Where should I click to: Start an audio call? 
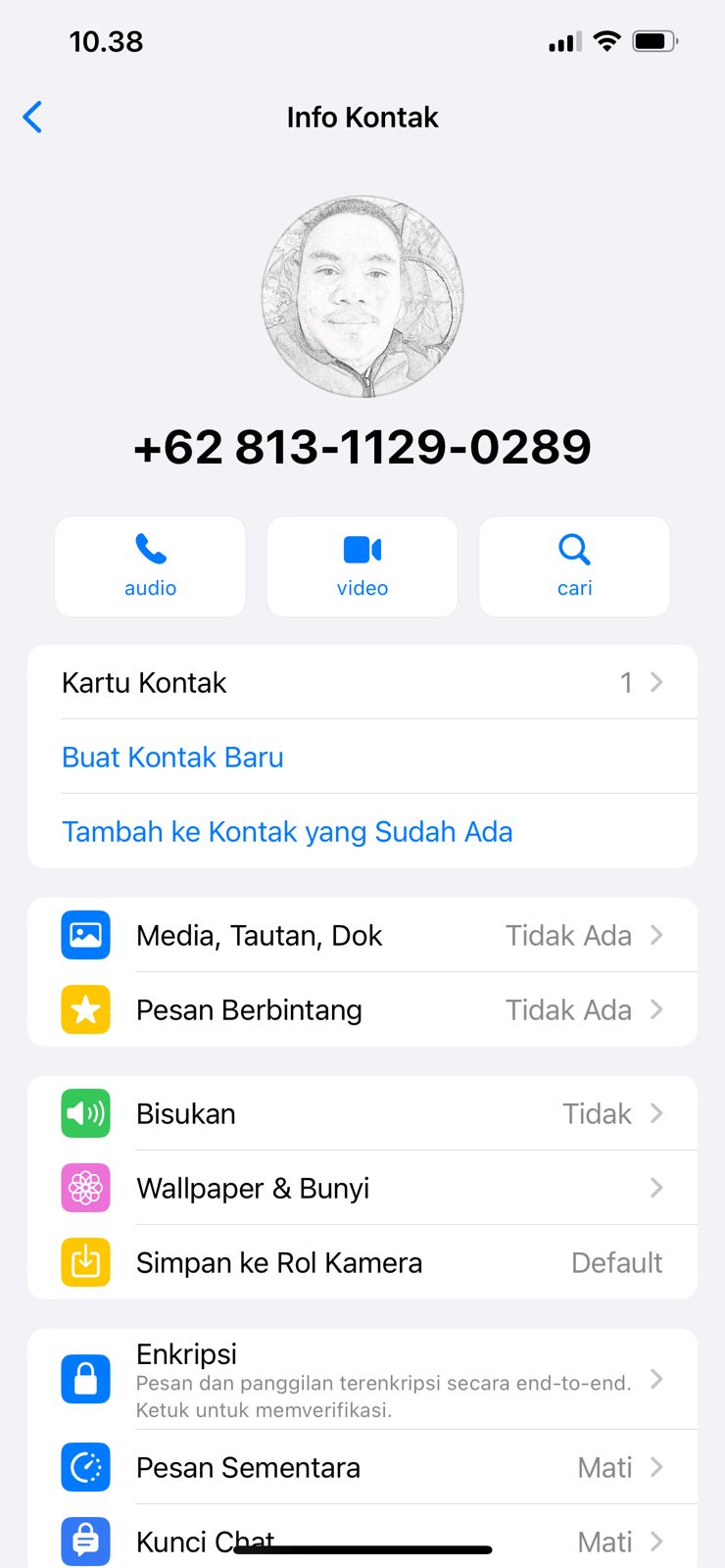(150, 566)
